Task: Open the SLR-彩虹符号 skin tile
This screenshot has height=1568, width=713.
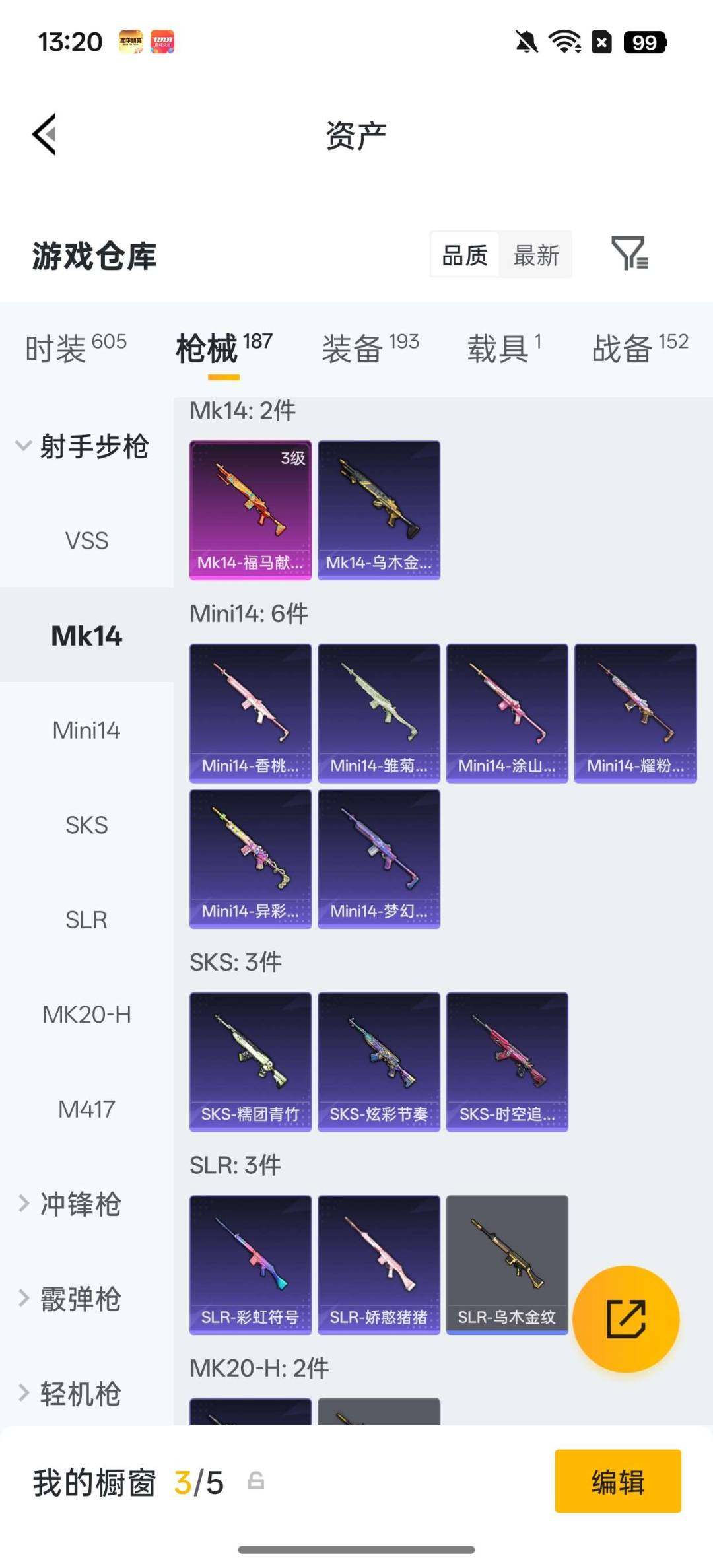Action: 250,1264
